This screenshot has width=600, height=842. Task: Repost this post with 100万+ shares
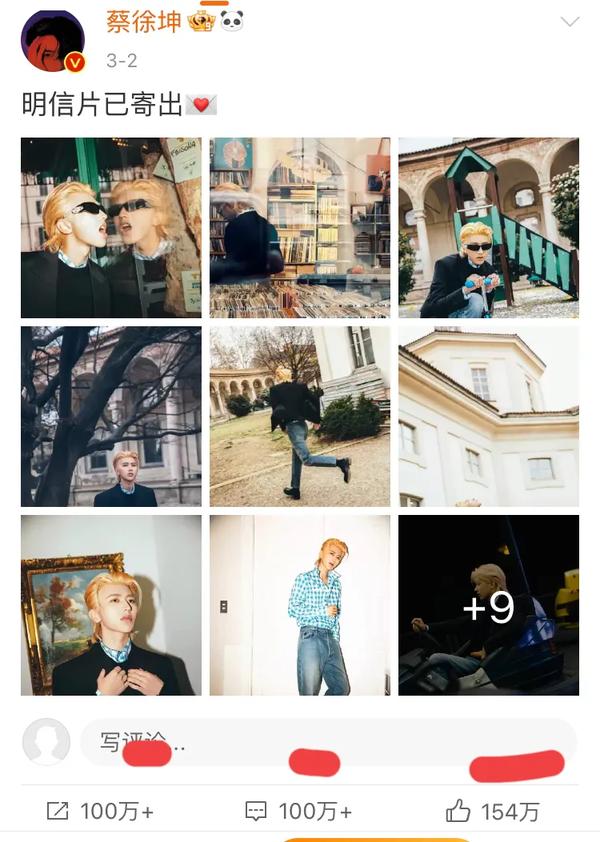pyautogui.click(x=101, y=811)
